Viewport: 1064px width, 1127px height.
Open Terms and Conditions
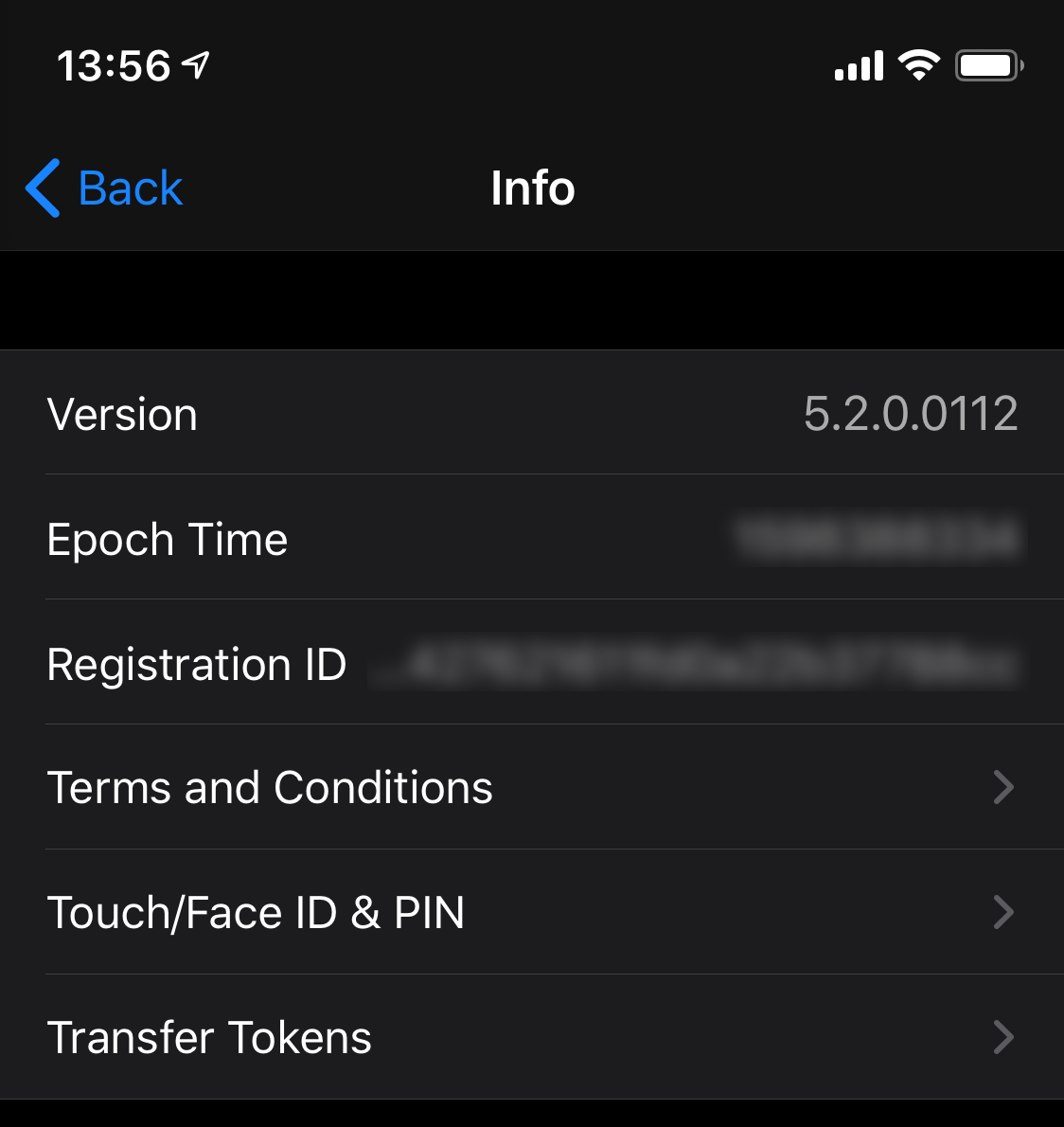coord(530,787)
